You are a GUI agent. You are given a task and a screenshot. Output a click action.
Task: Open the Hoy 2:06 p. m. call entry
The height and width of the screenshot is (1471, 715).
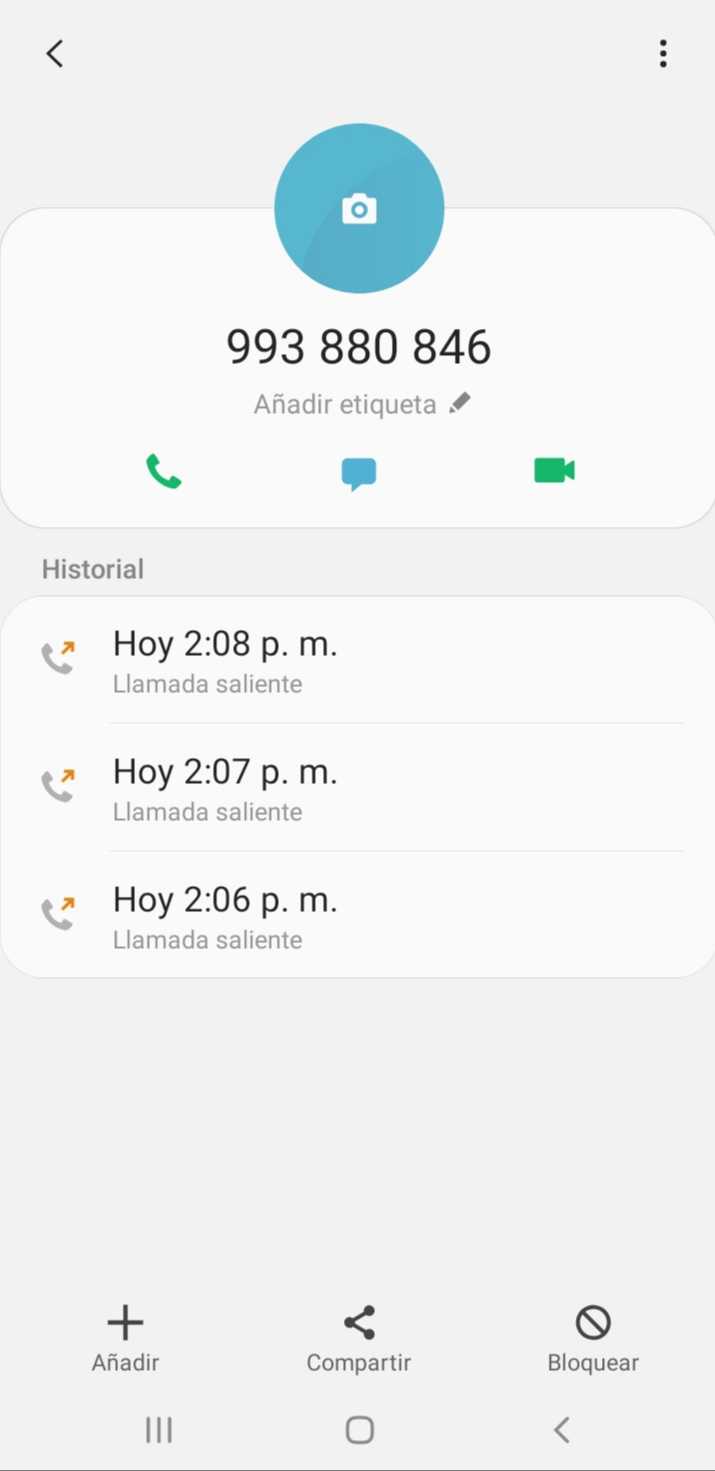click(358, 915)
